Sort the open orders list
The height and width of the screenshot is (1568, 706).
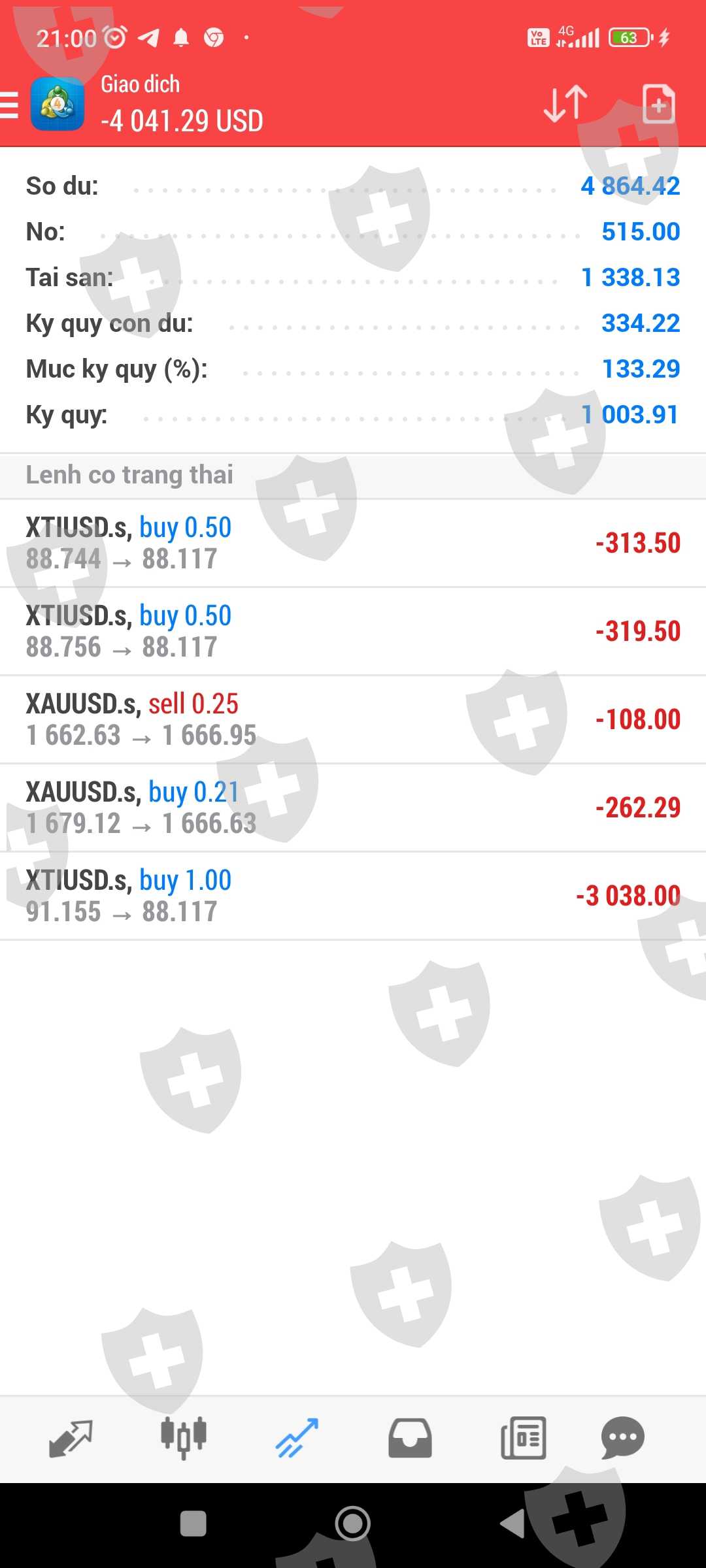[565, 104]
